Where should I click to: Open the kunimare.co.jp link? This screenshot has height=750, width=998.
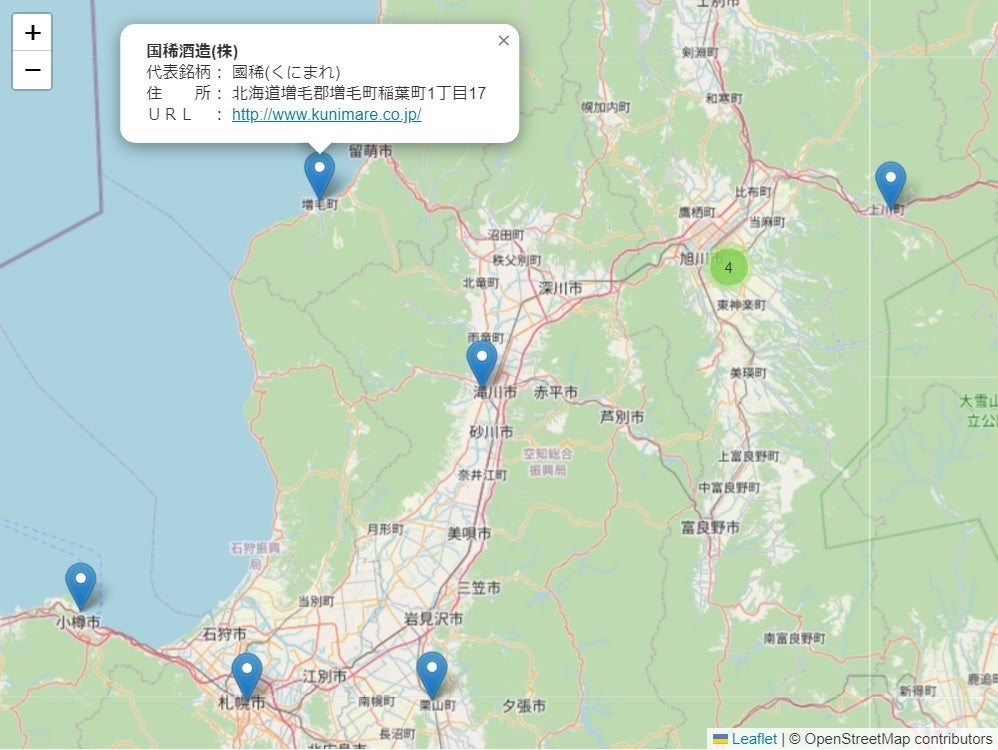326,115
